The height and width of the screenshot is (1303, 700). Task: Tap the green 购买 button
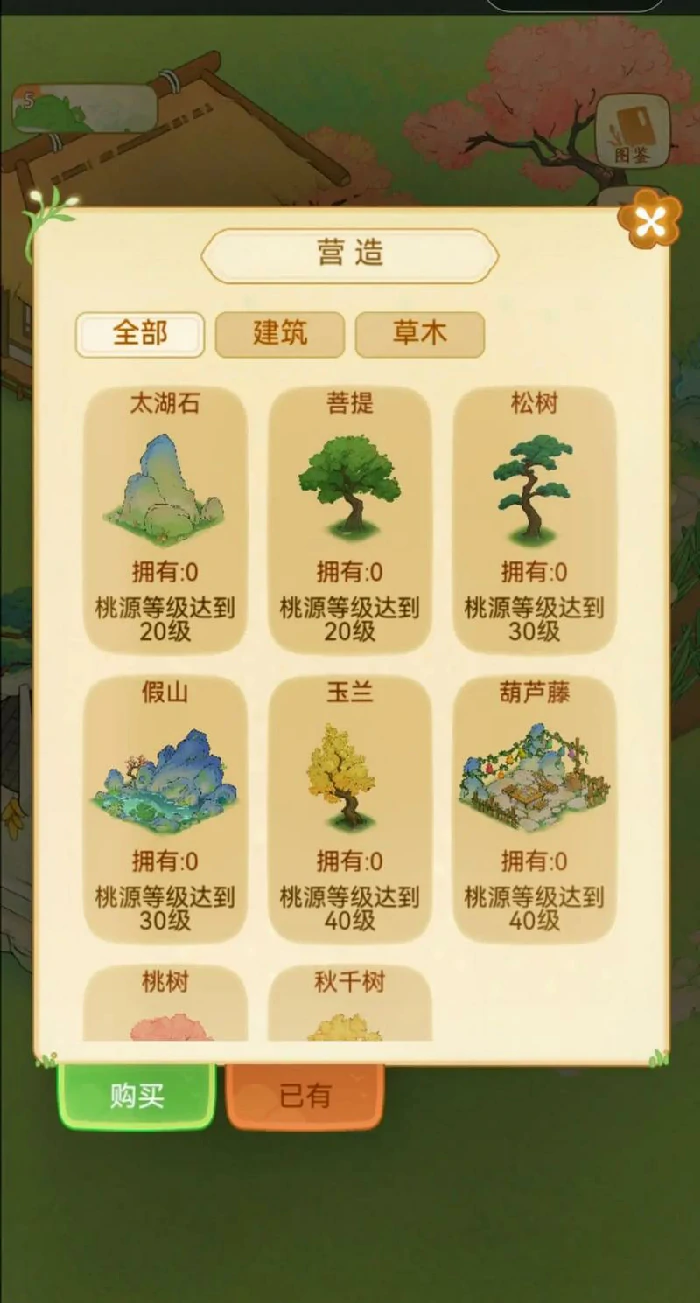coord(136,1096)
